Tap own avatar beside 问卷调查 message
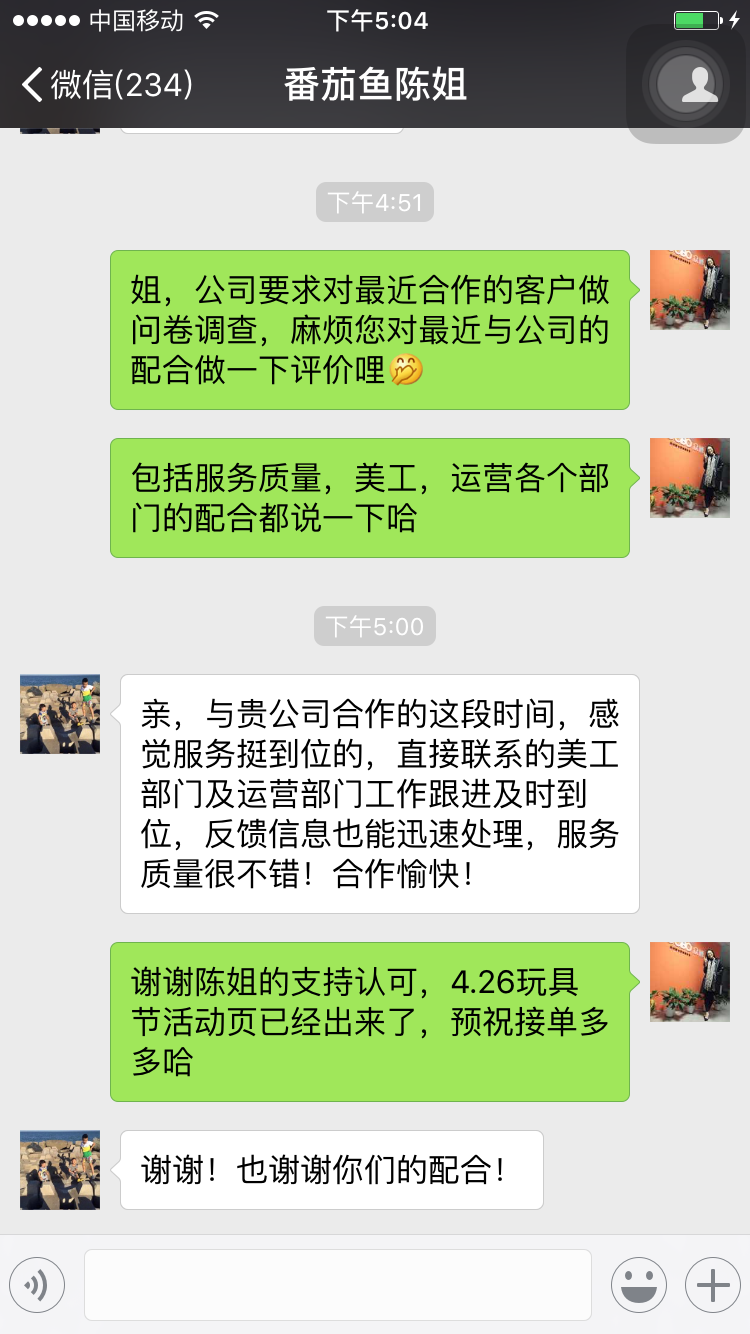Screen dimensions: 750x1334 689,290
